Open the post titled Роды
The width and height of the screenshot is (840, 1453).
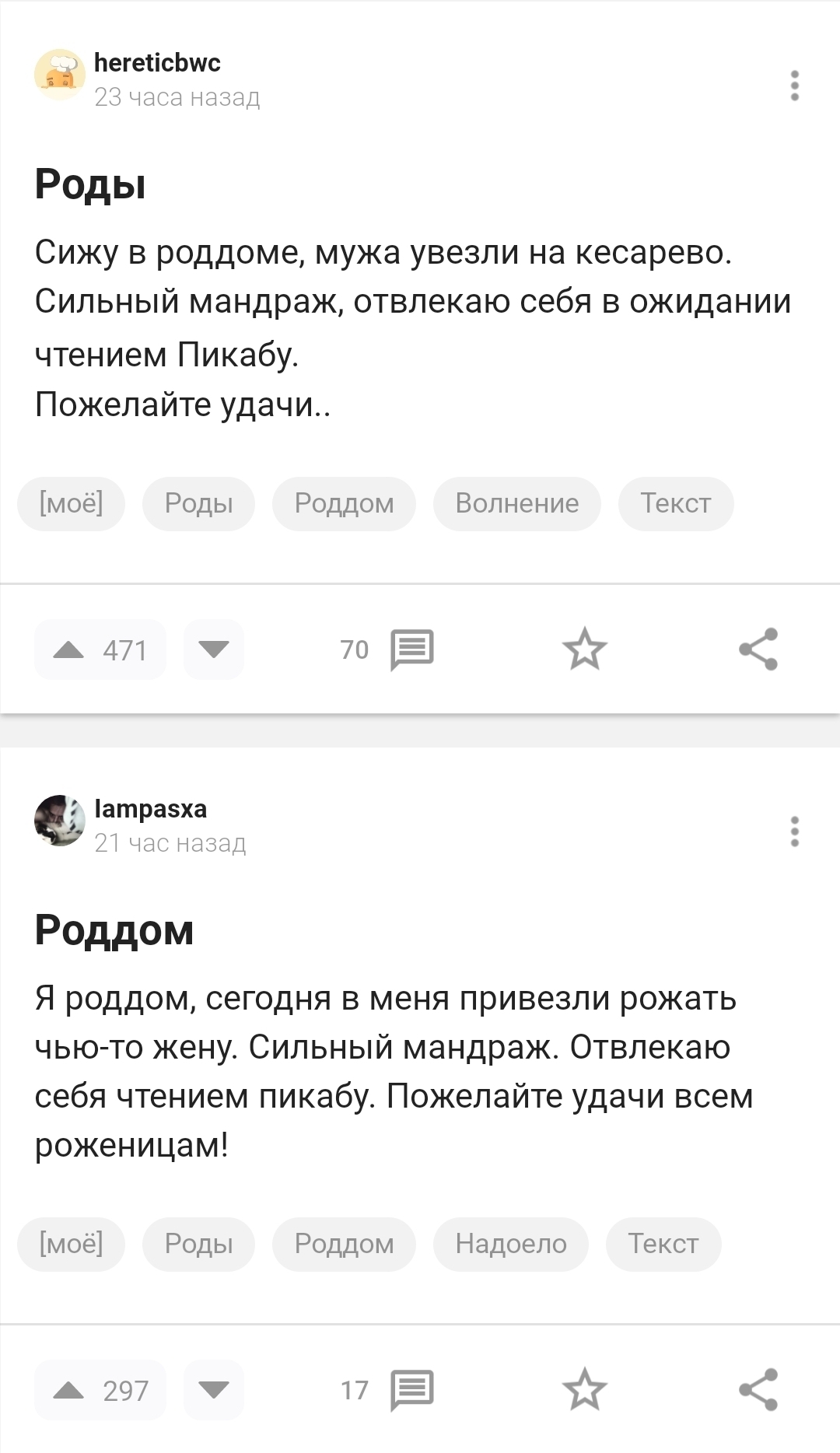[90, 184]
